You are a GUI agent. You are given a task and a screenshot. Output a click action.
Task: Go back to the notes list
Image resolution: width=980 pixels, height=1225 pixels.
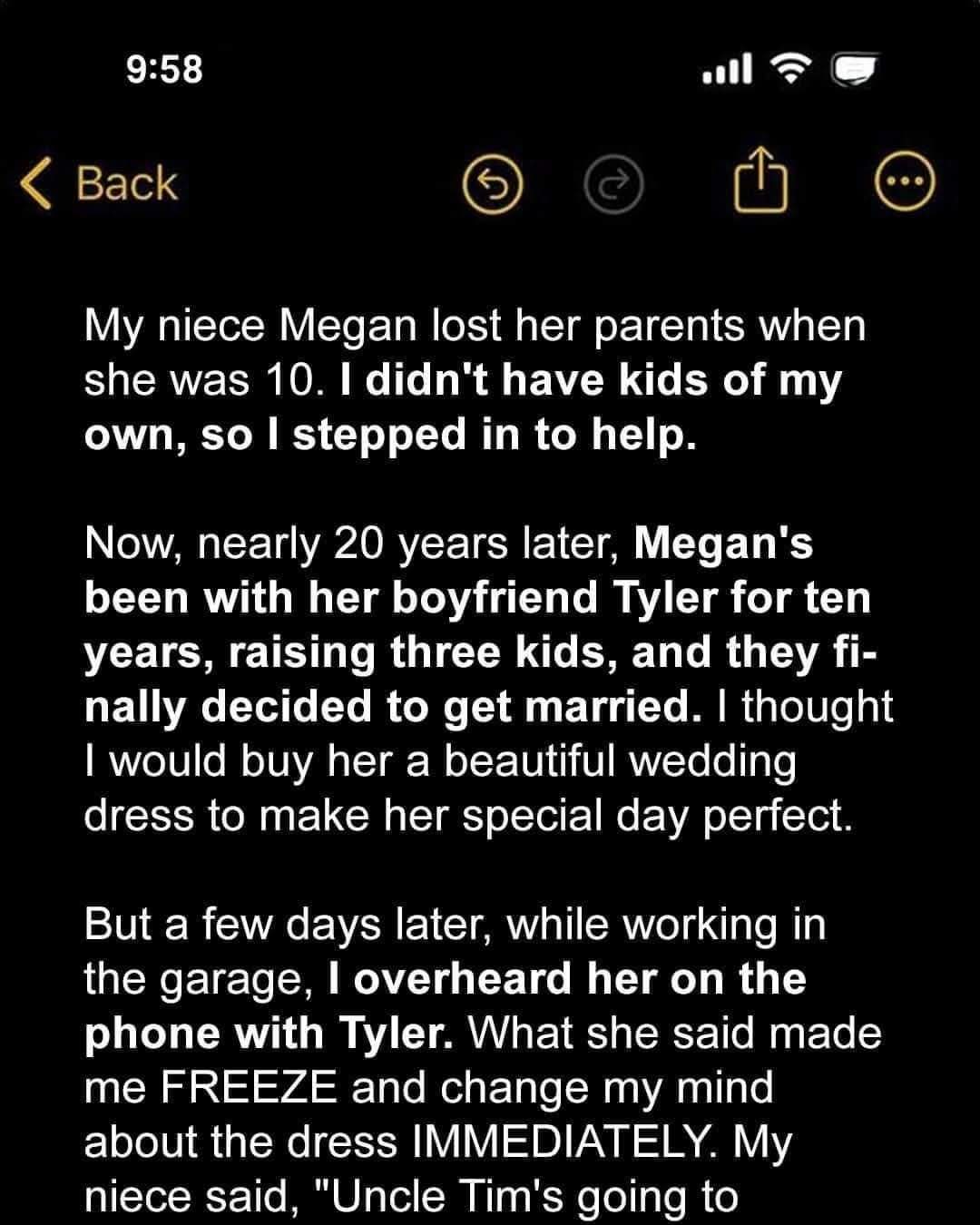[102, 183]
